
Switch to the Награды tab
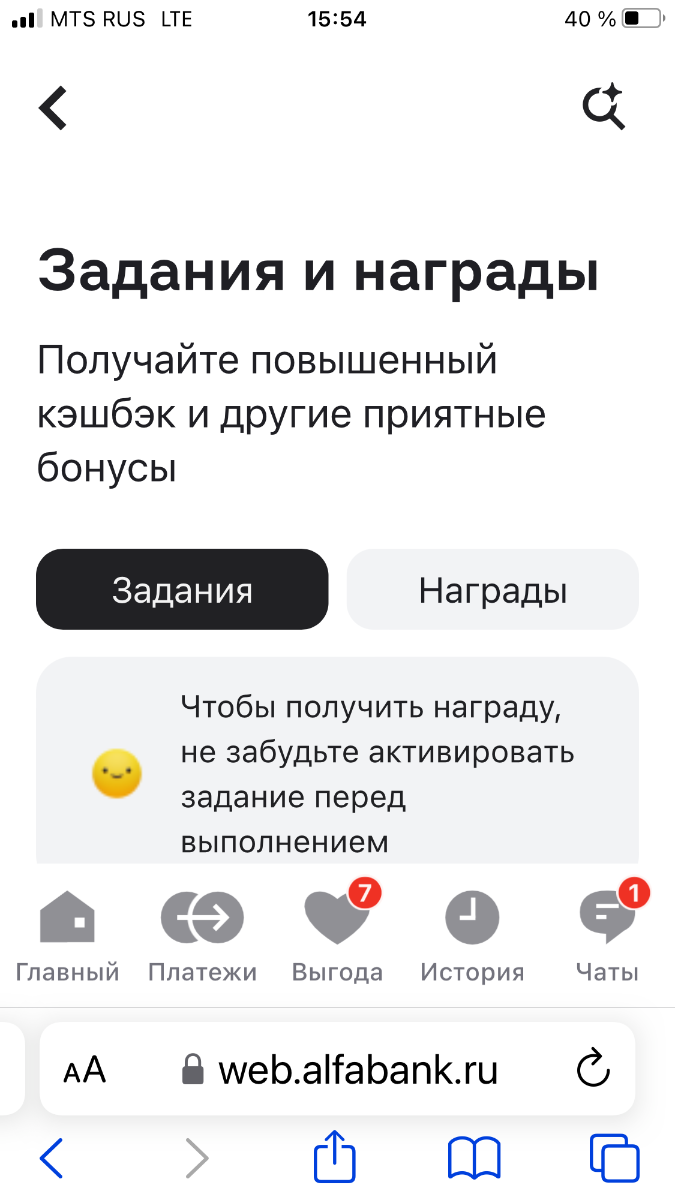492,590
